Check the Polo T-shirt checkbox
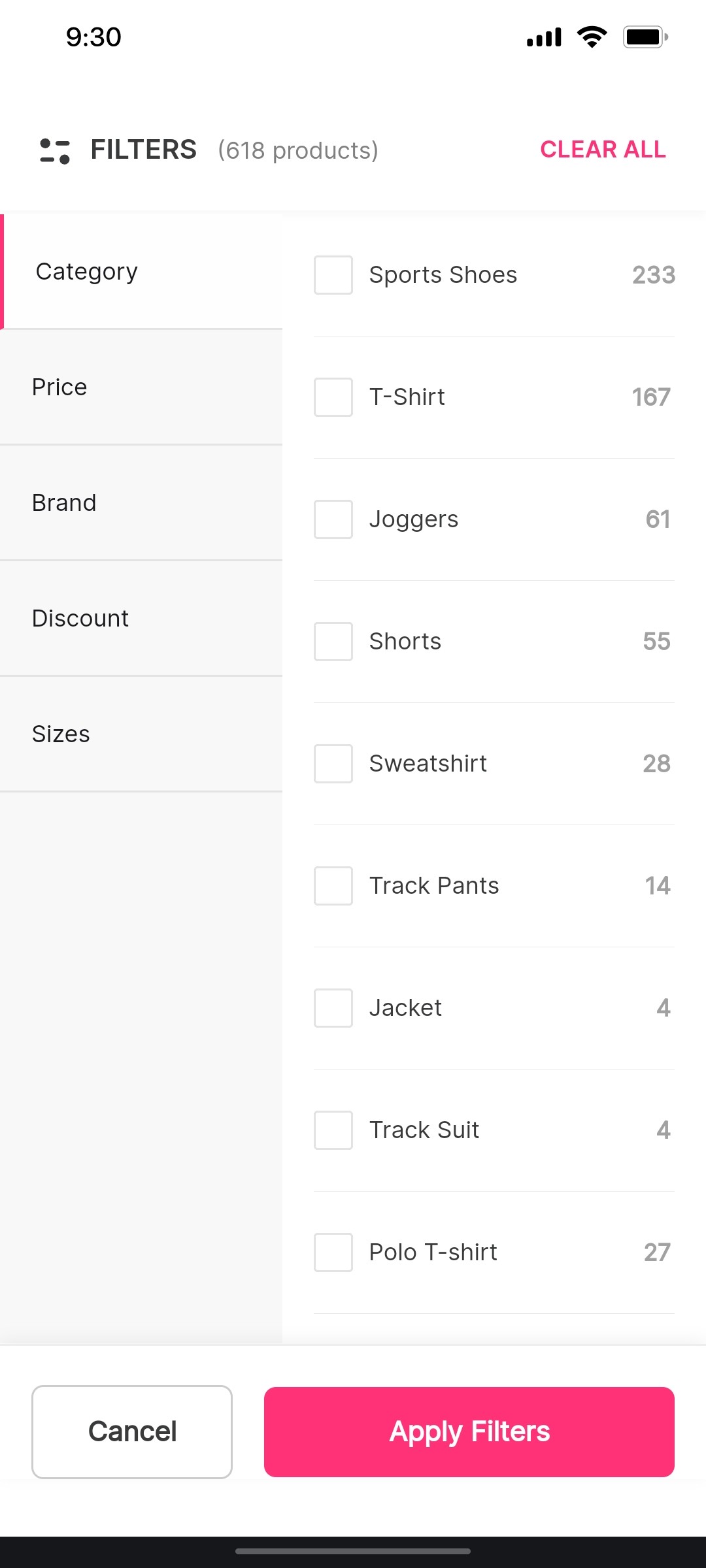 click(x=333, y=1252)
